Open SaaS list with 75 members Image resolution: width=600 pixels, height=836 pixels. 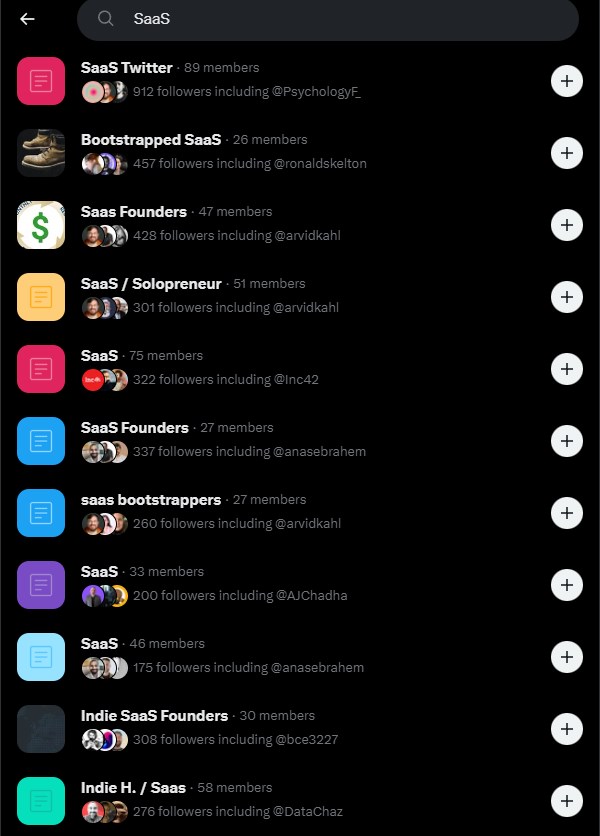pos(99,356)
